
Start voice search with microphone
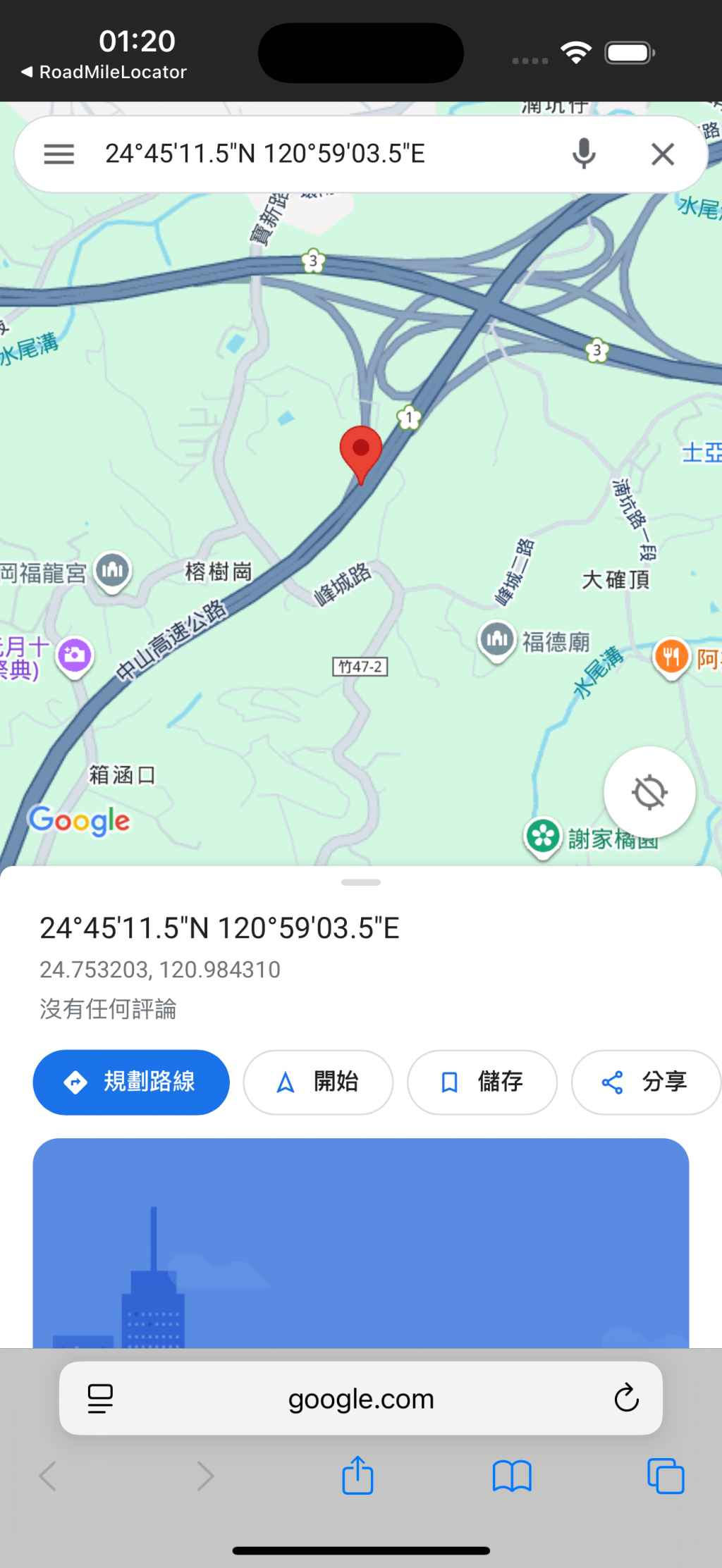coord(584,154)
